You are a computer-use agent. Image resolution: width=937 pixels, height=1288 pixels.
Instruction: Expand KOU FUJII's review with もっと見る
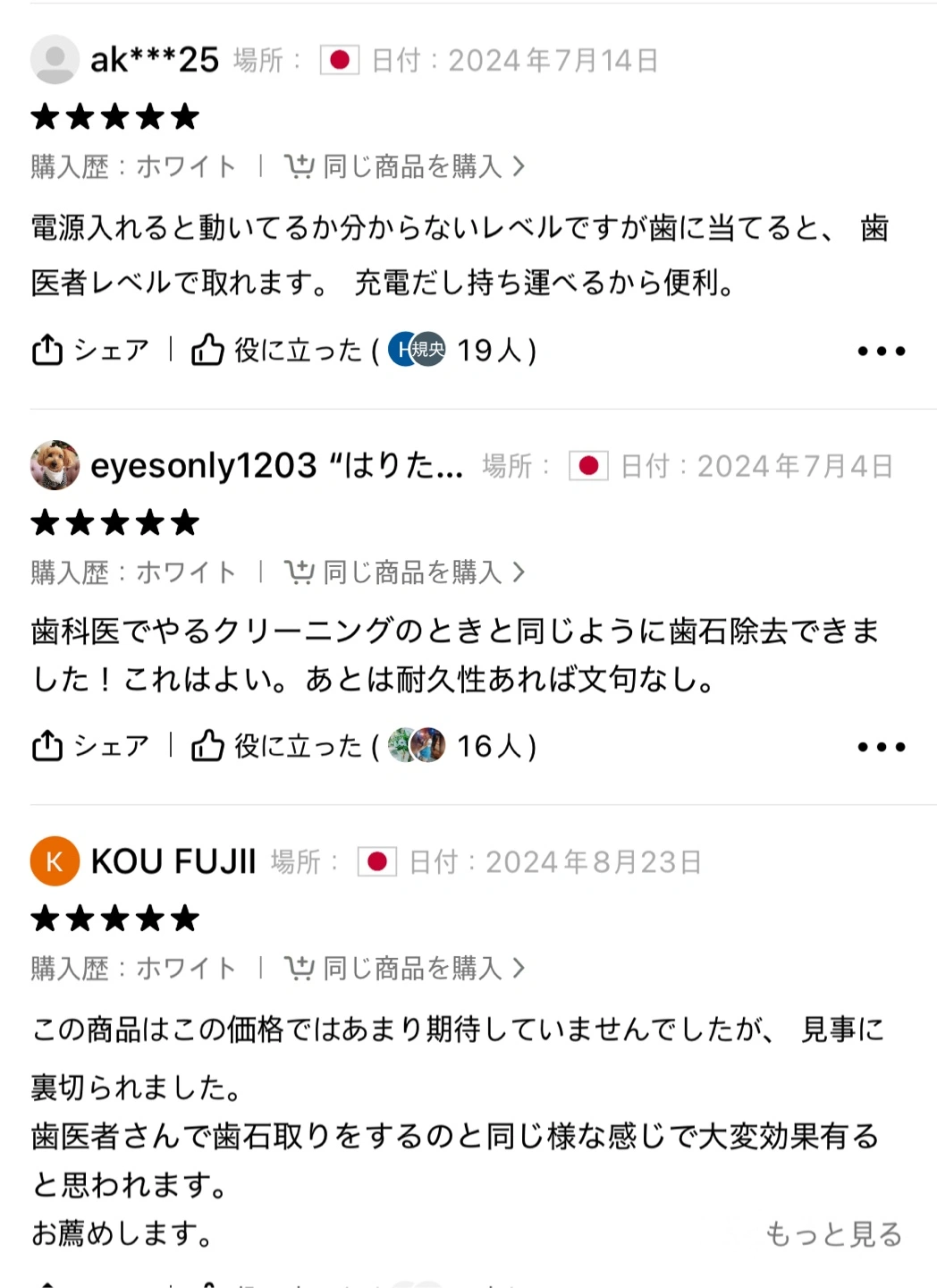833,1234
